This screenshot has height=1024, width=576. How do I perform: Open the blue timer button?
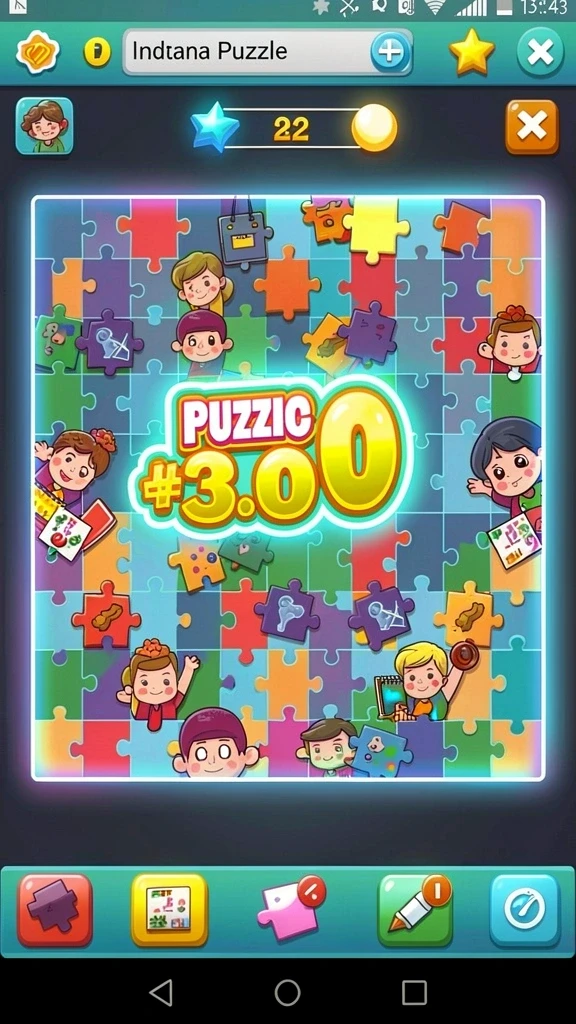(525, 910)
